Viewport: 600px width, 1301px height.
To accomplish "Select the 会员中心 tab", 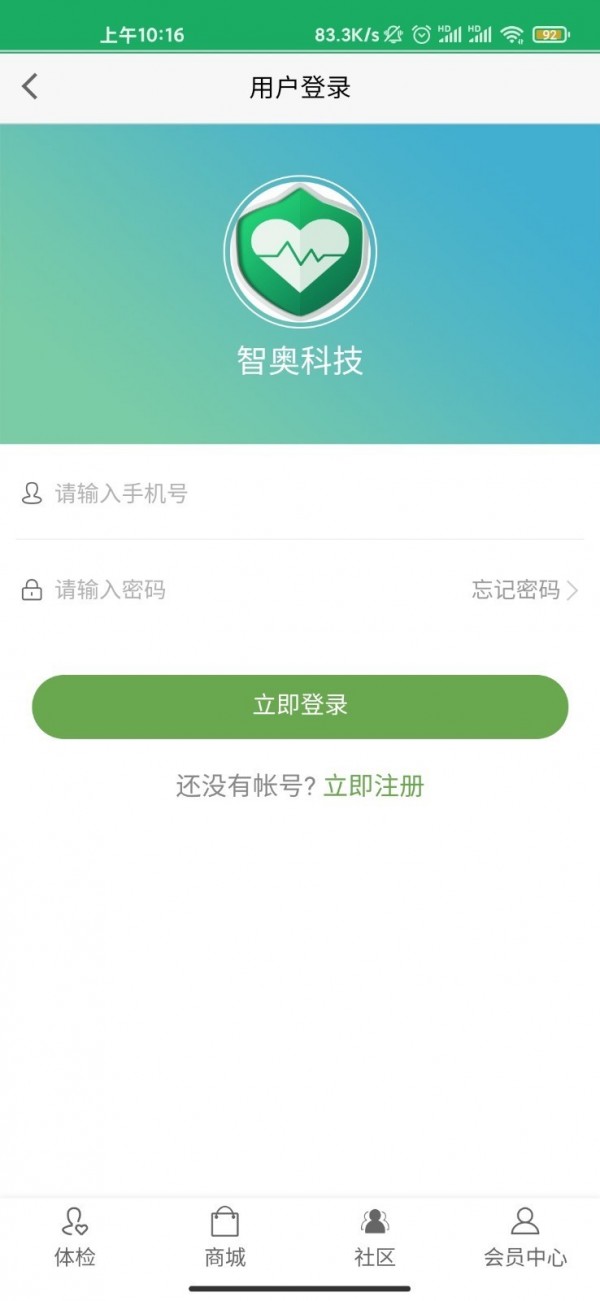I will click(525, 1237).
